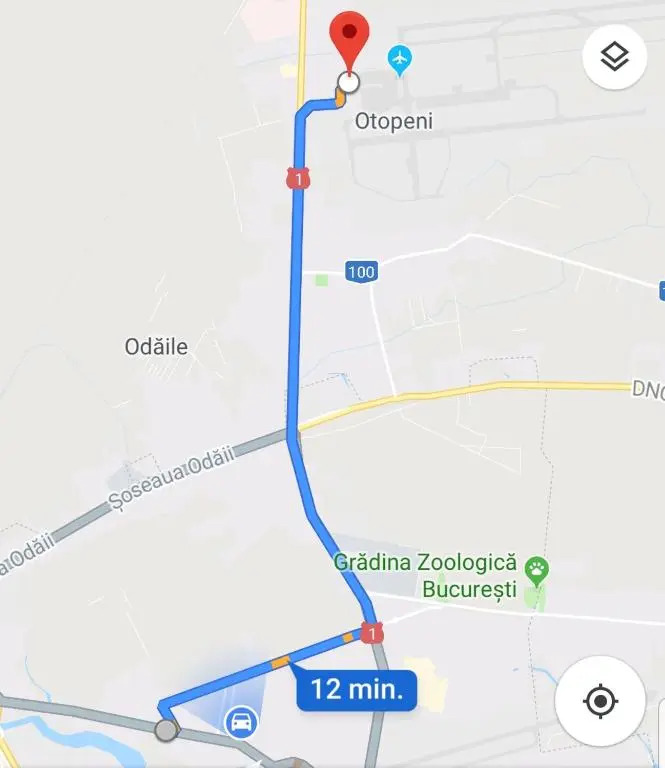This screenshot has width=665, height=768.
Task: Open the map layers button
Action: tap(614, 57)
